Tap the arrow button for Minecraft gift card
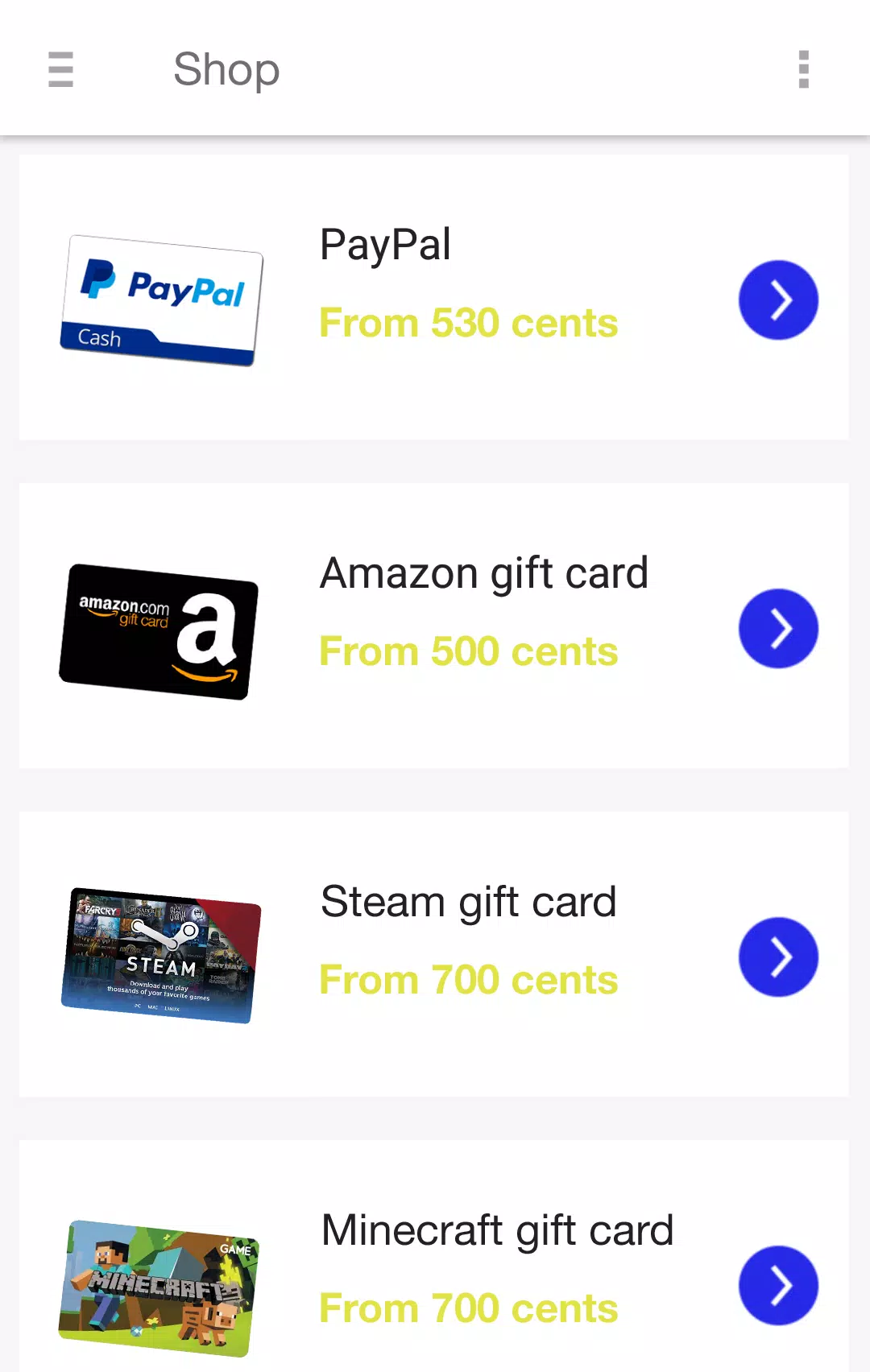Image resolution: width=870 pixels, height=1372 pixels. [778, 1286]
